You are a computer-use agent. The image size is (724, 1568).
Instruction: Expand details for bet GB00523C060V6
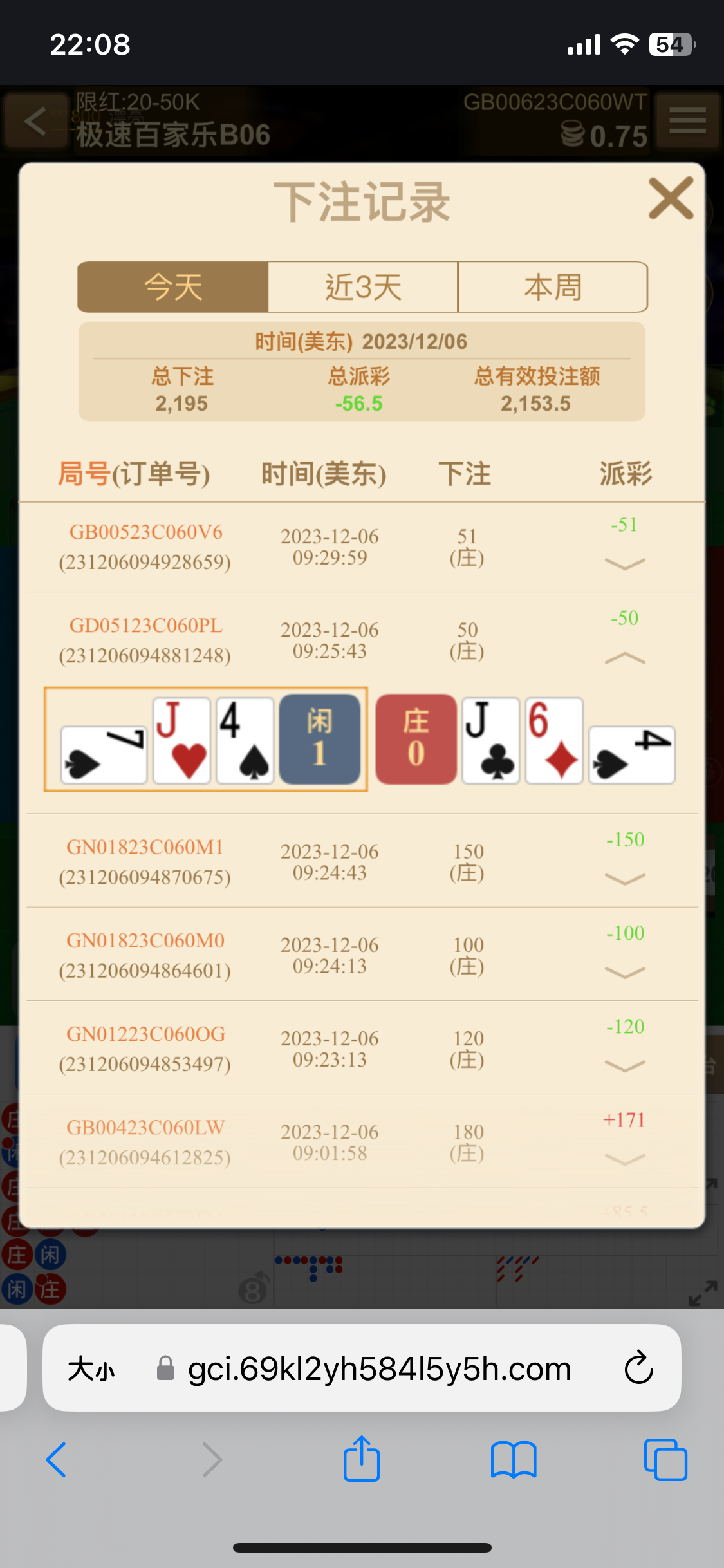pyautogui.click(x=625, y=564)
